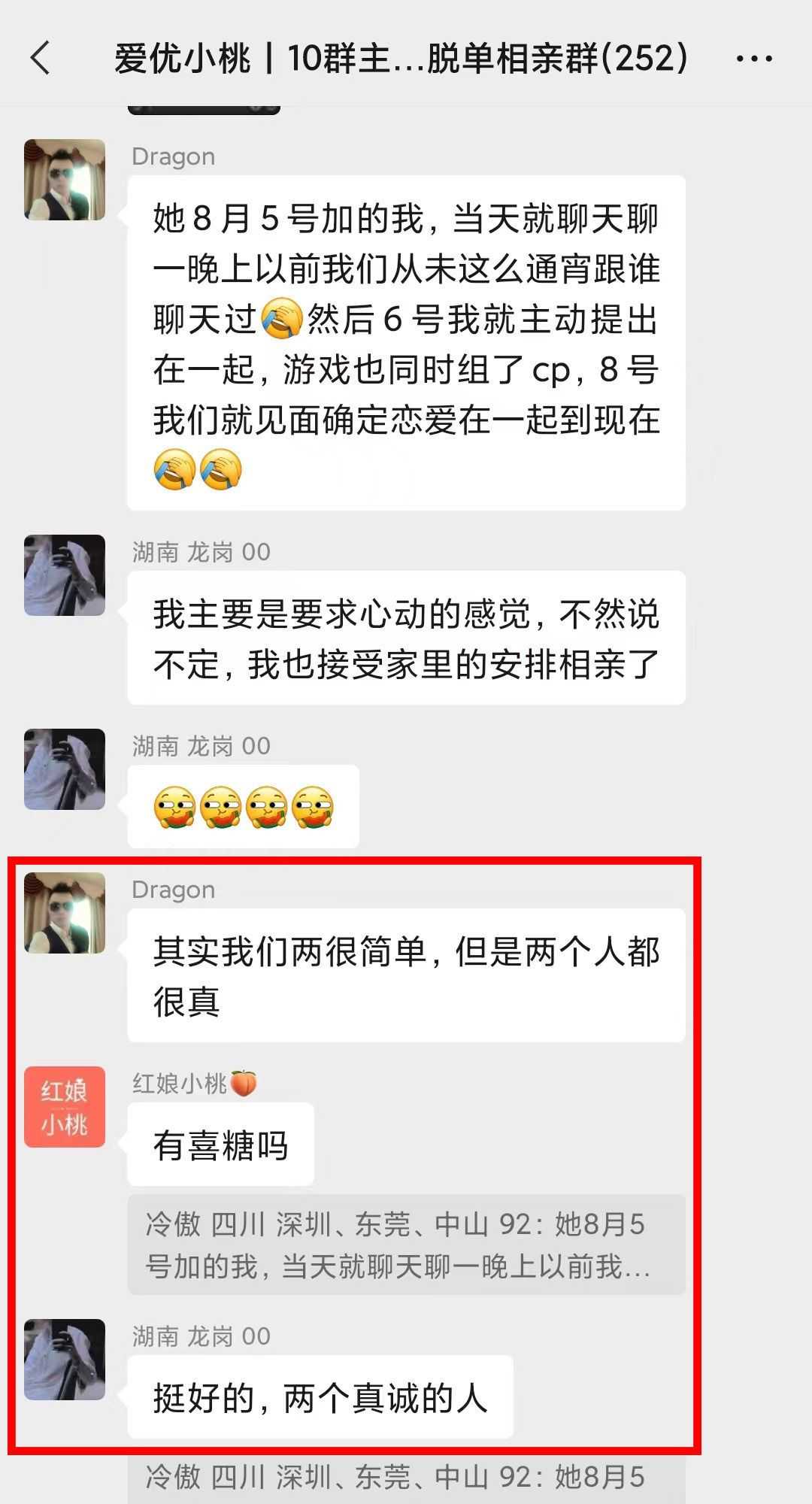Go back from the group chat
This screenshot has height=1504, width=812.
pyautogui.click(x=41, y=58)
